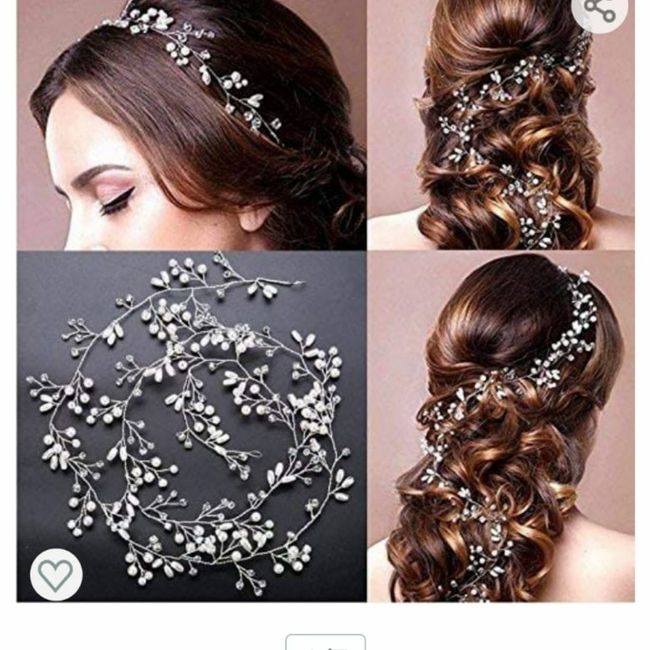
Task: Add the product to wishlist with heart
Action: point(56,575)
